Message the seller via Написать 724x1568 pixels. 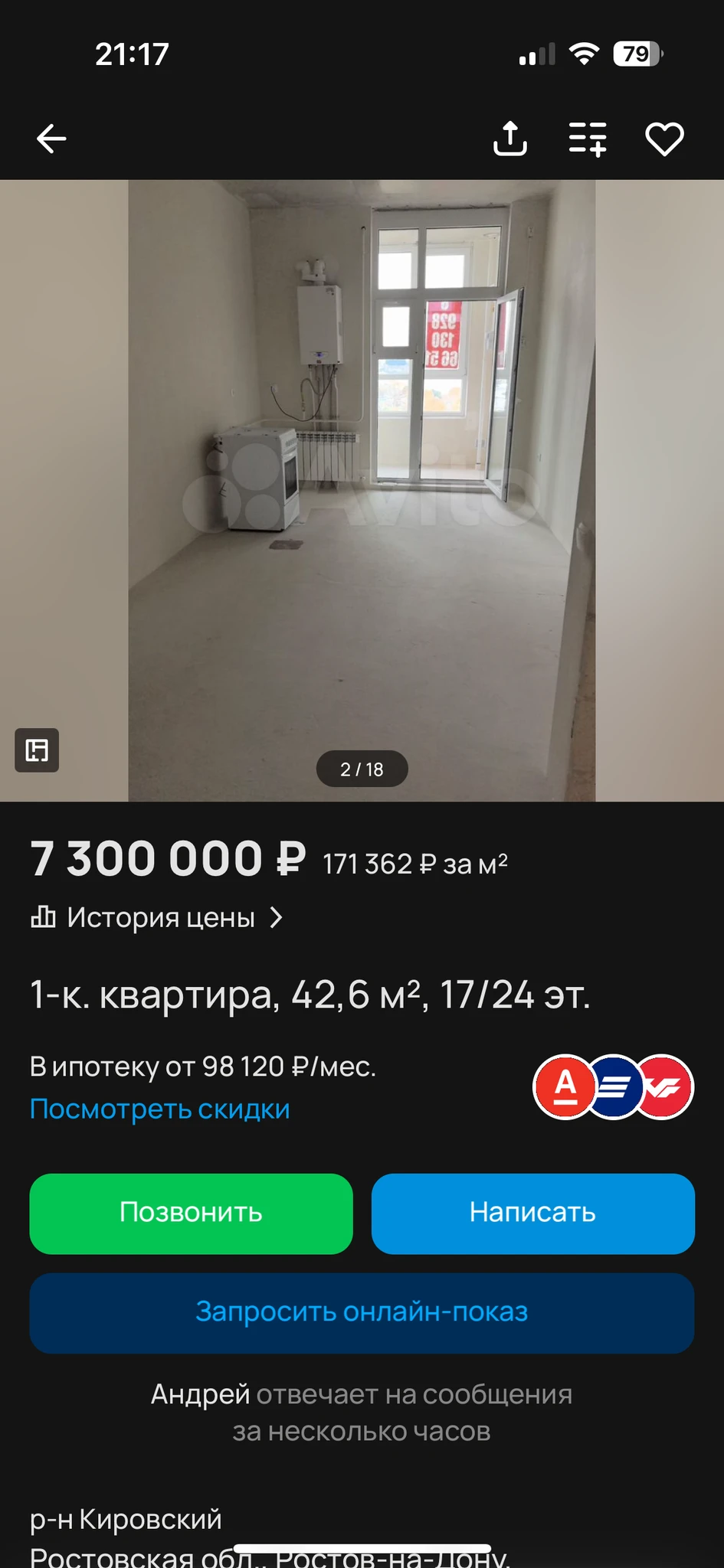[532, 1213]
